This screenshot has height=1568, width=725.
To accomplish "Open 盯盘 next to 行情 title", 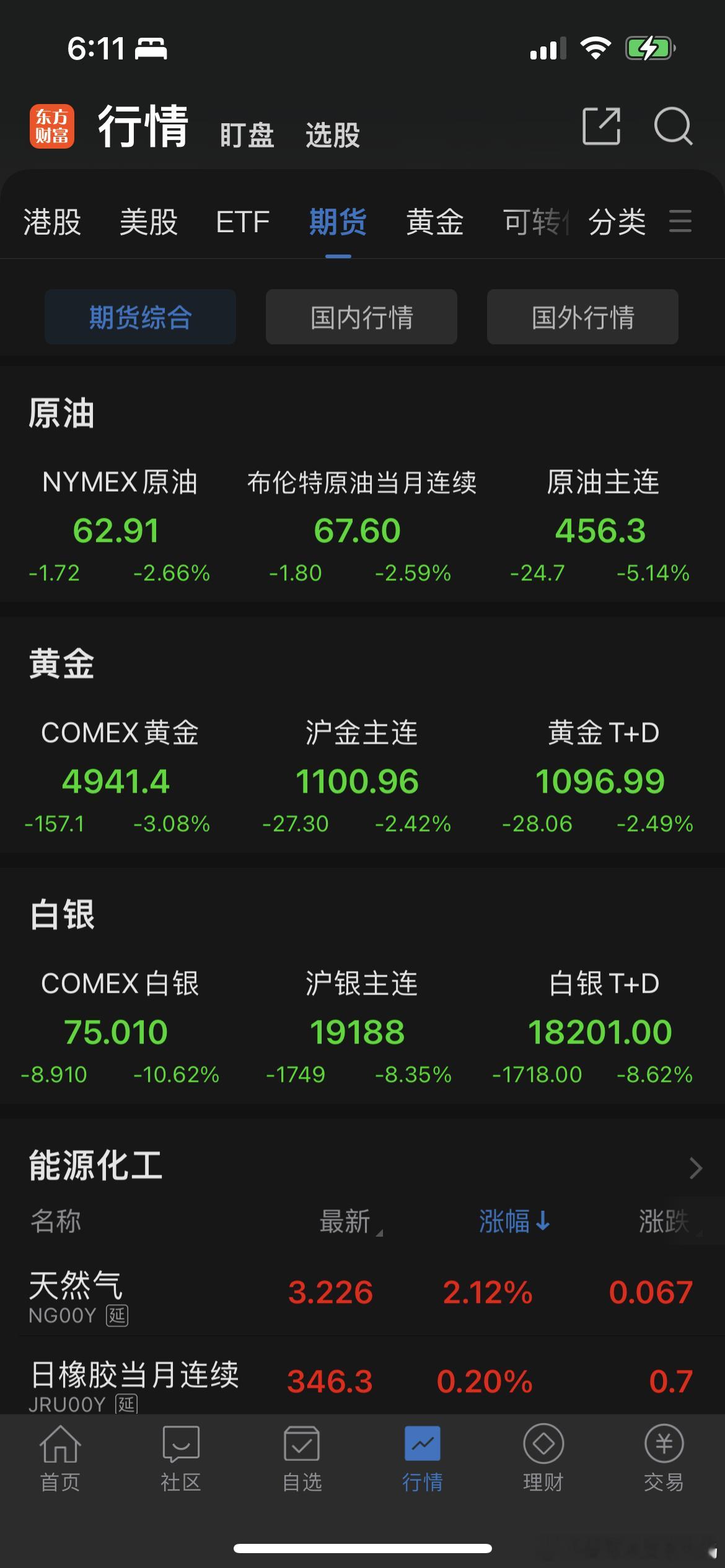I will (x=247, y=135).
